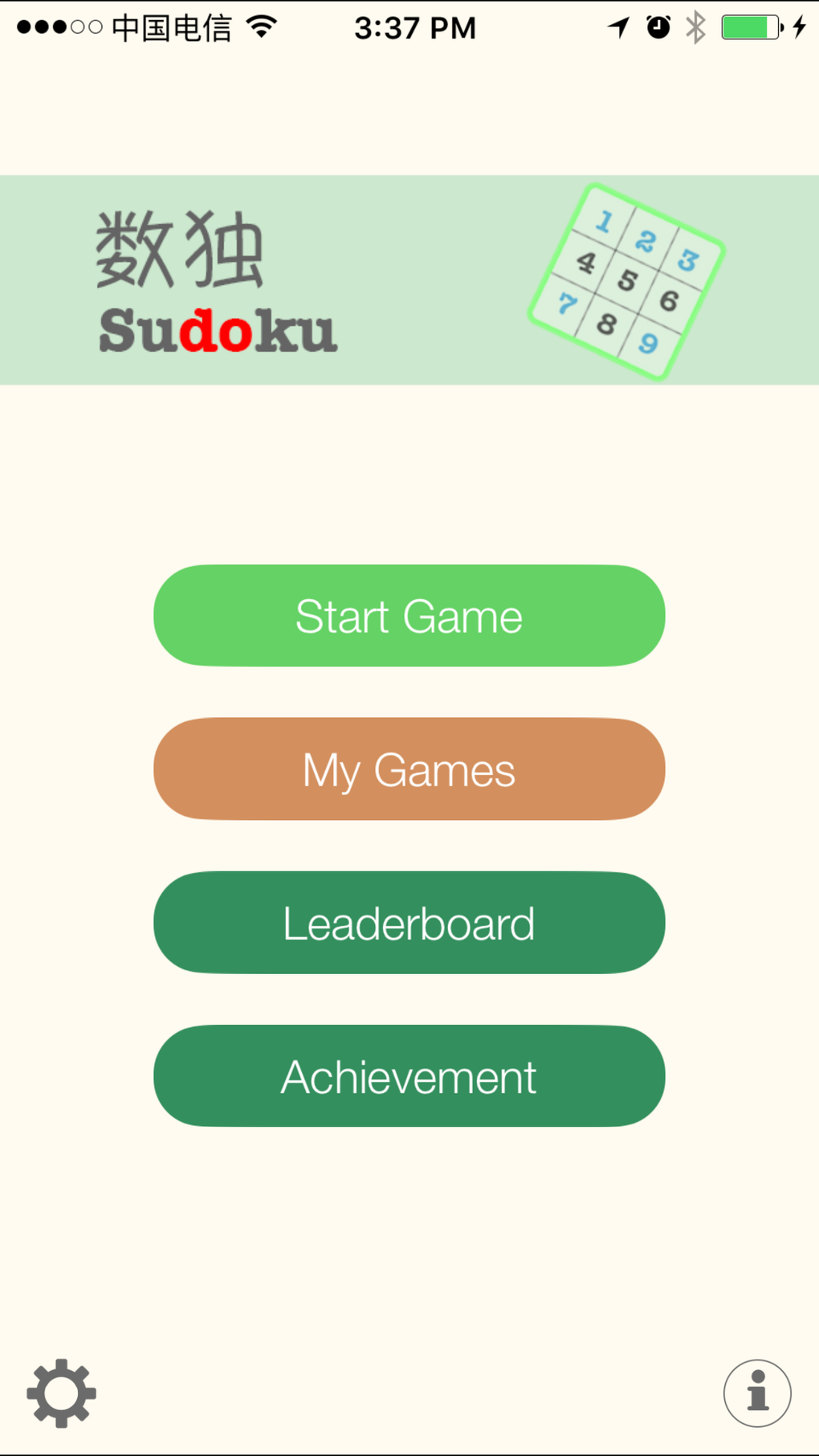Viewport: 819px width, 1456px height.
Task: Open settings via the gear icon
Action: [62, 1393]
